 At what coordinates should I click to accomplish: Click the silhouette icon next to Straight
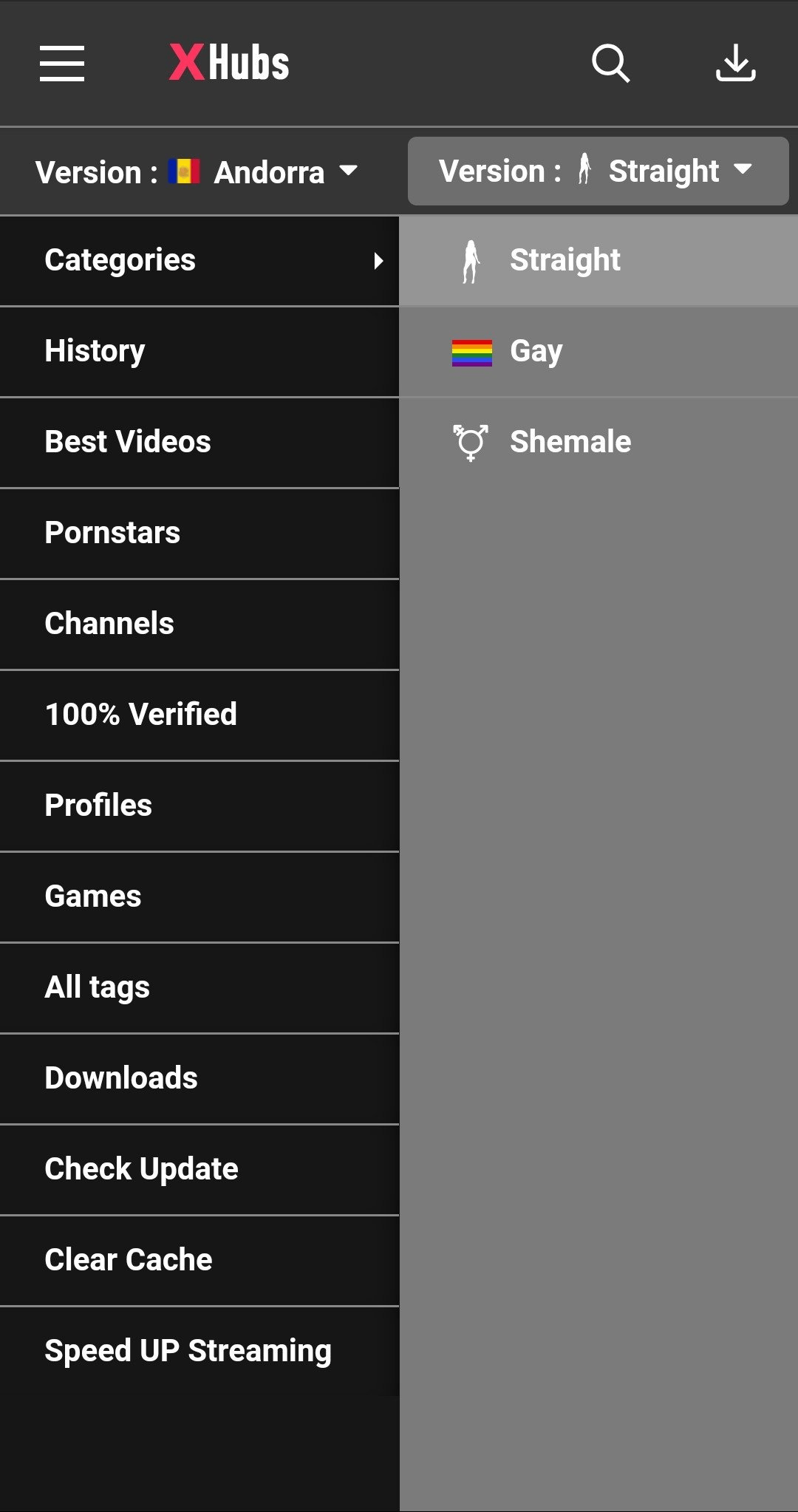471,259
